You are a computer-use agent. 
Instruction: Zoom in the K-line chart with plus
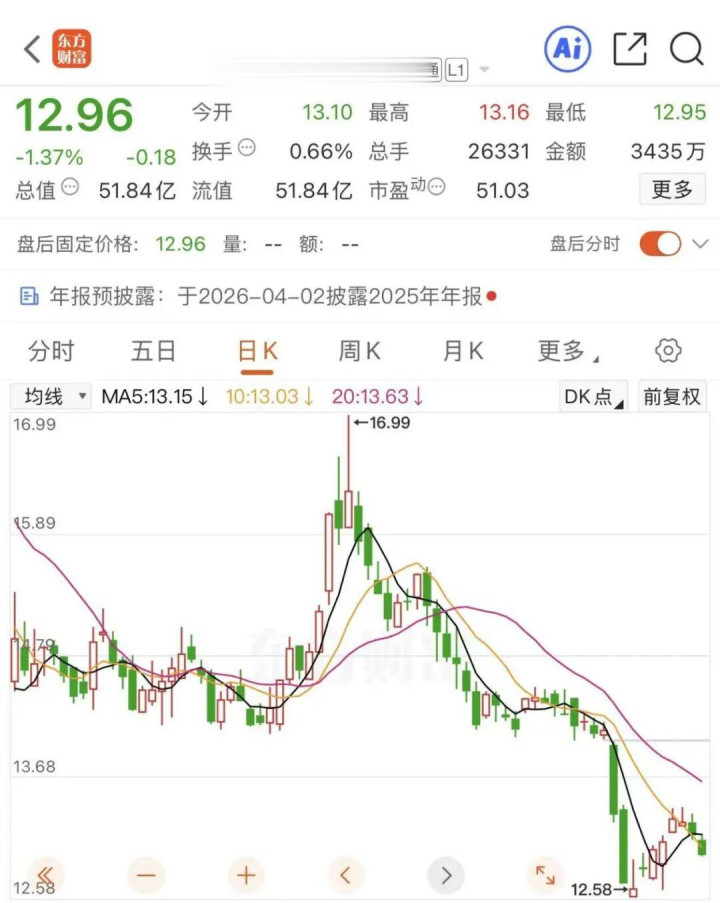[245, 875]
